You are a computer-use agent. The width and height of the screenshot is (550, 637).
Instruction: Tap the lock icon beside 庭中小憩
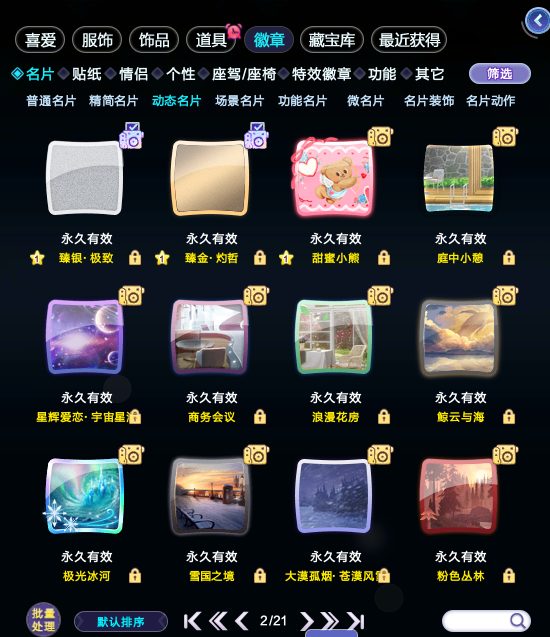tap(509, 258)
